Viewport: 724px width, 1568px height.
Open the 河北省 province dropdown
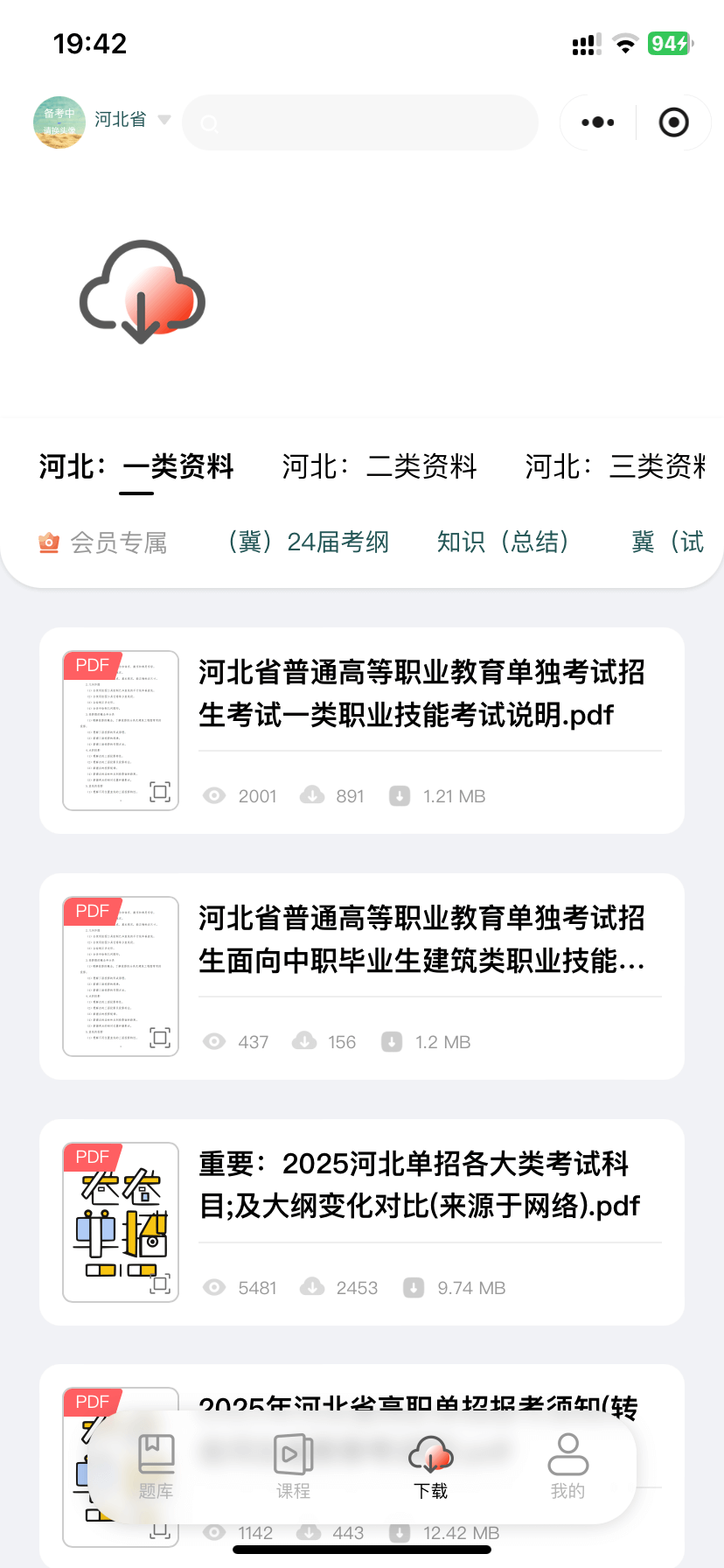[x=131, y=120]
